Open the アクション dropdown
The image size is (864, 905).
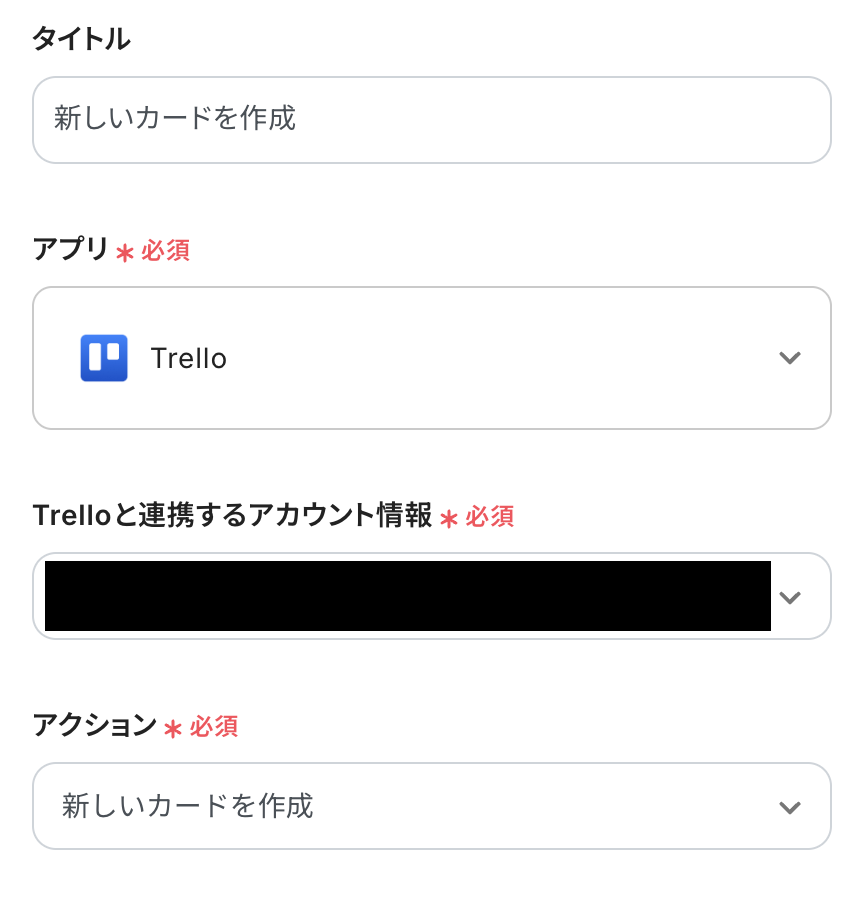coord(431,806)
